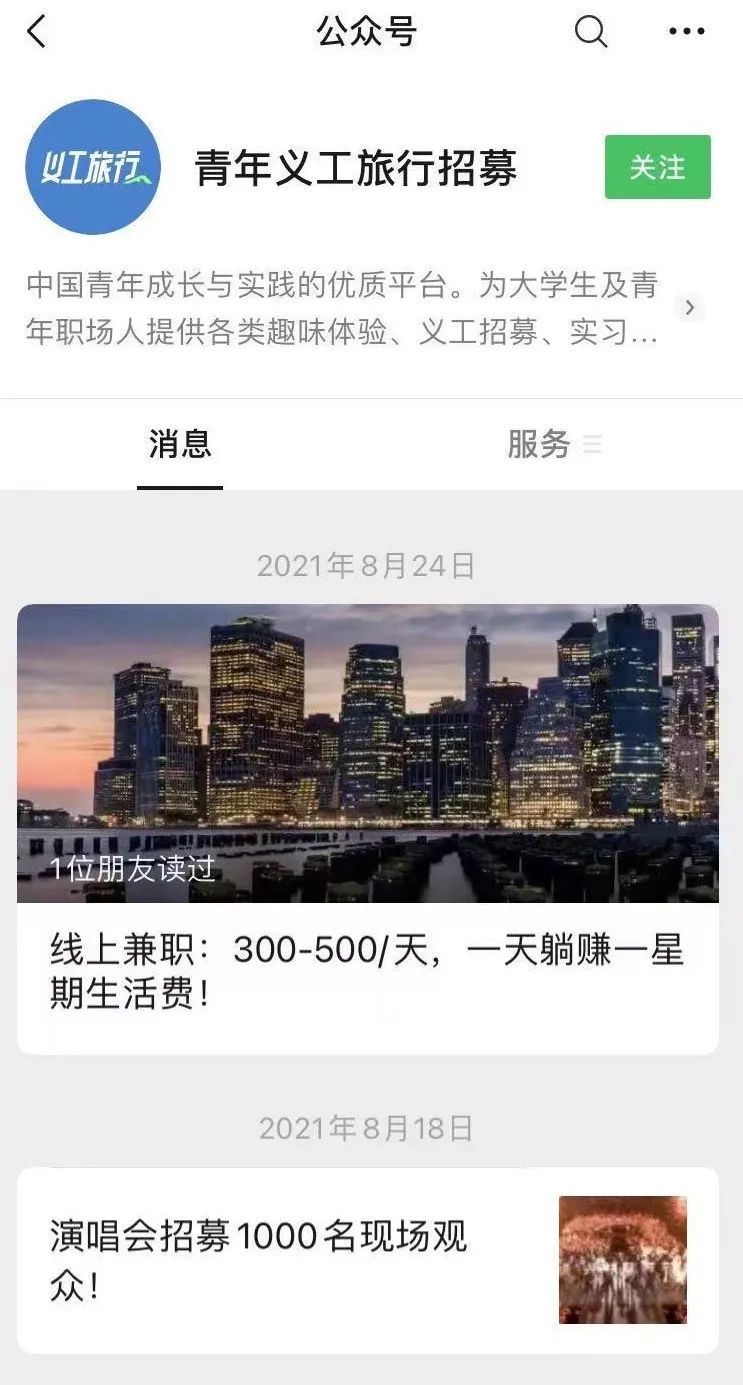Expand the account description via the chevron

(688, 309)
